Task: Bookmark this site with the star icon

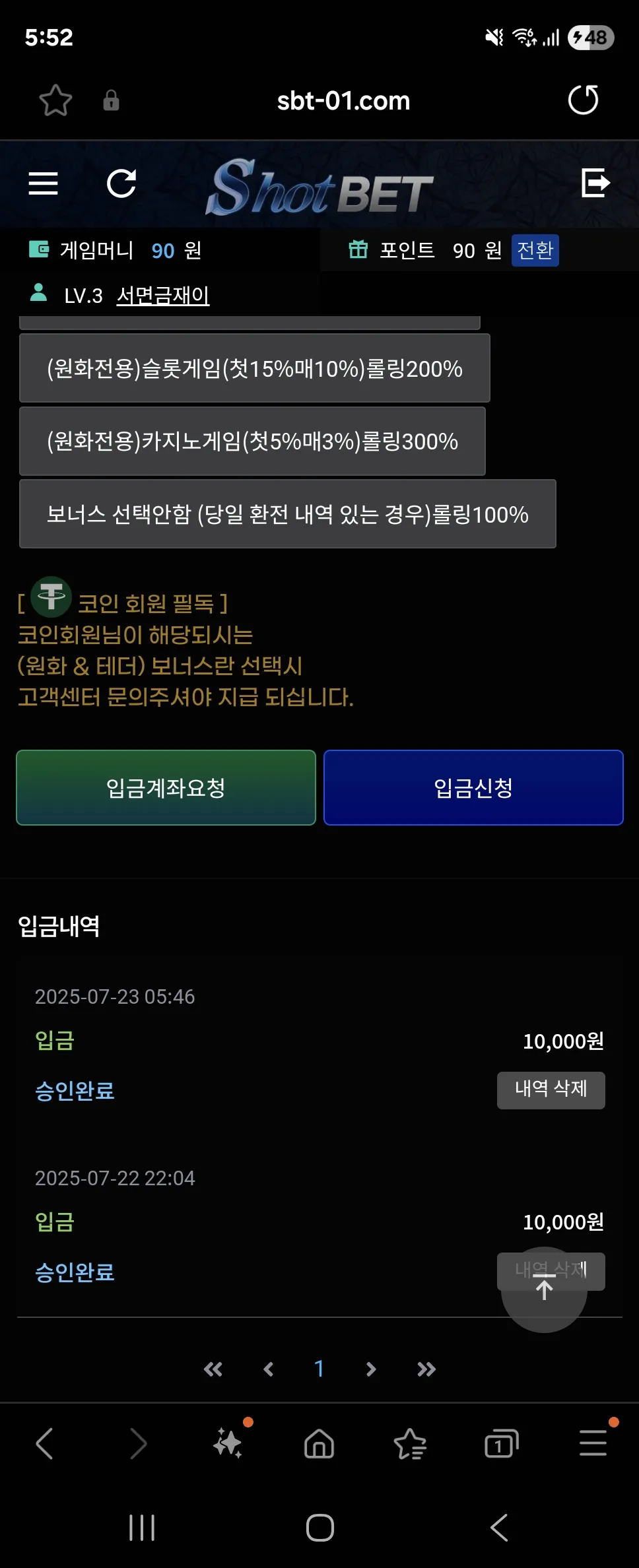Action: 55,100
